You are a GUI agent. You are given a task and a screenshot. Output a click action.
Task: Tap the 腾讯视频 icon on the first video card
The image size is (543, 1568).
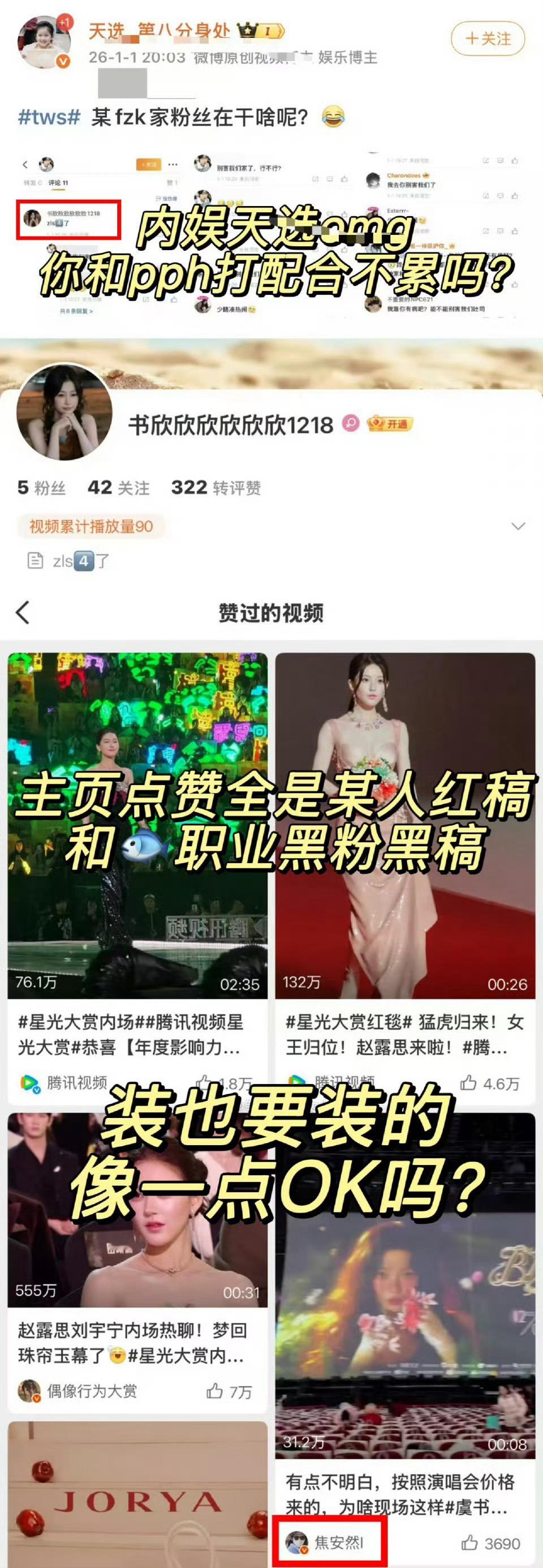[27, 1081]
